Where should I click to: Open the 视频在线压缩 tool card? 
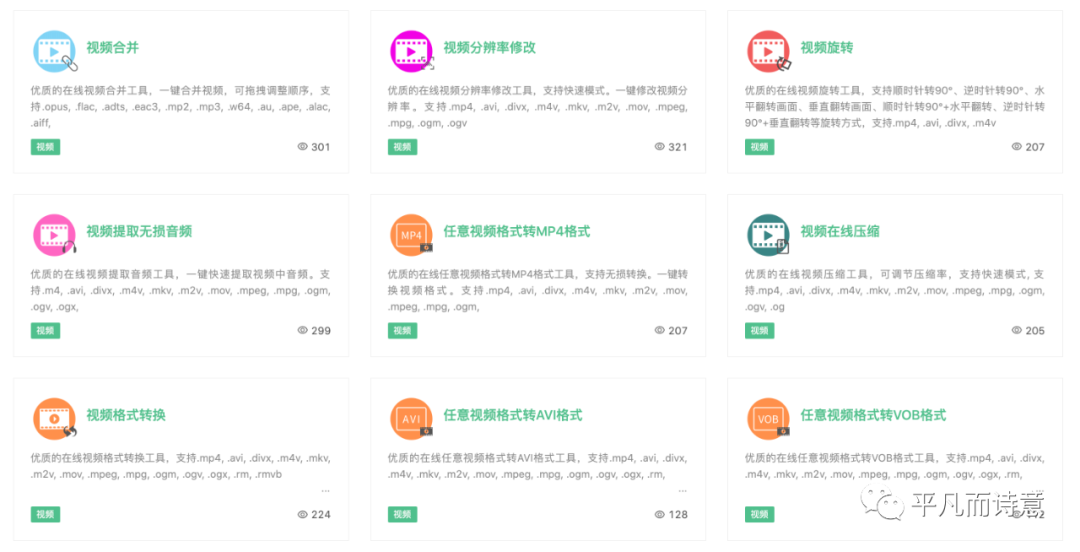click(x=839, y=232)
